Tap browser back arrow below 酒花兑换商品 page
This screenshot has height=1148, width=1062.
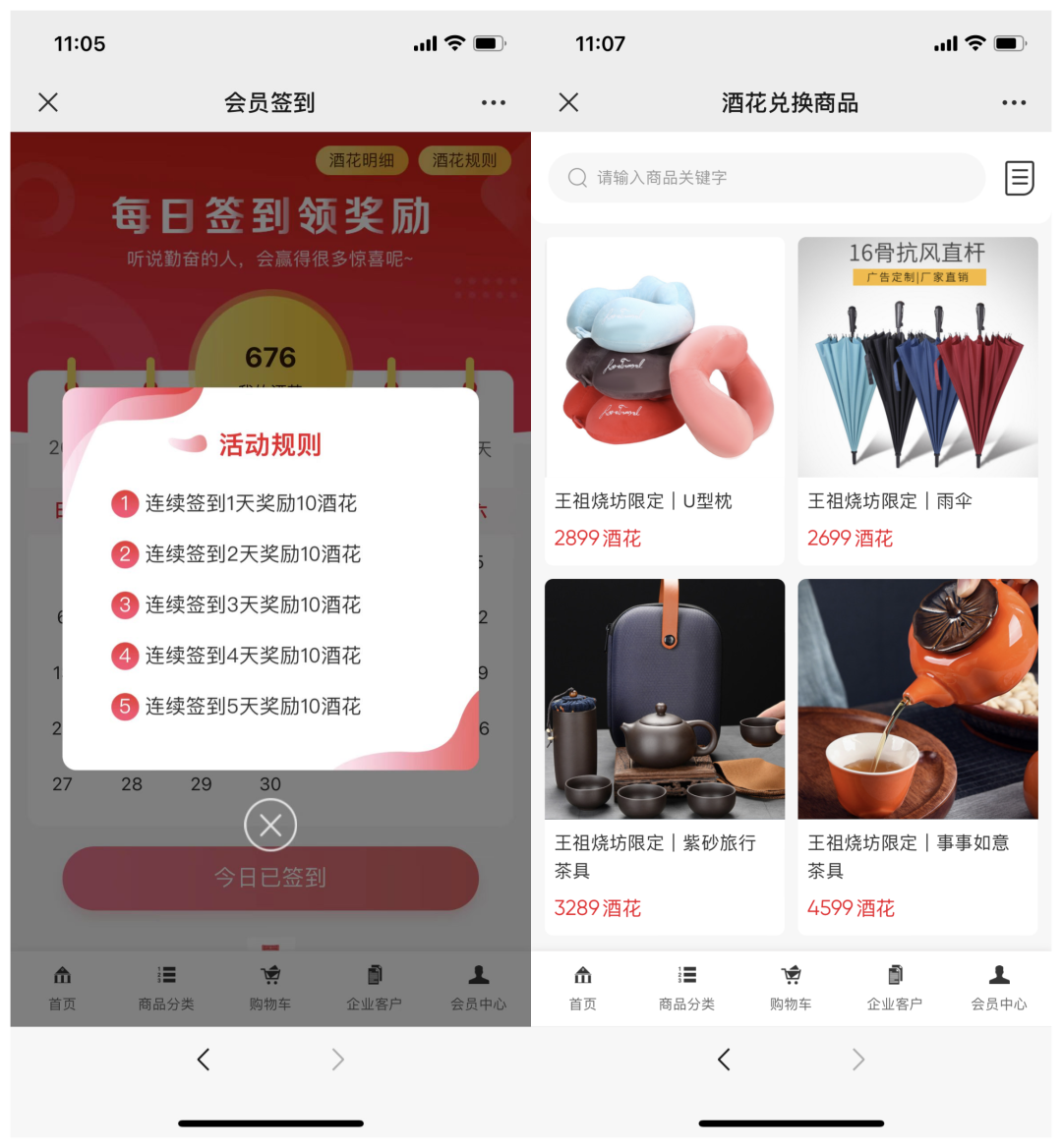[725, 1060]
